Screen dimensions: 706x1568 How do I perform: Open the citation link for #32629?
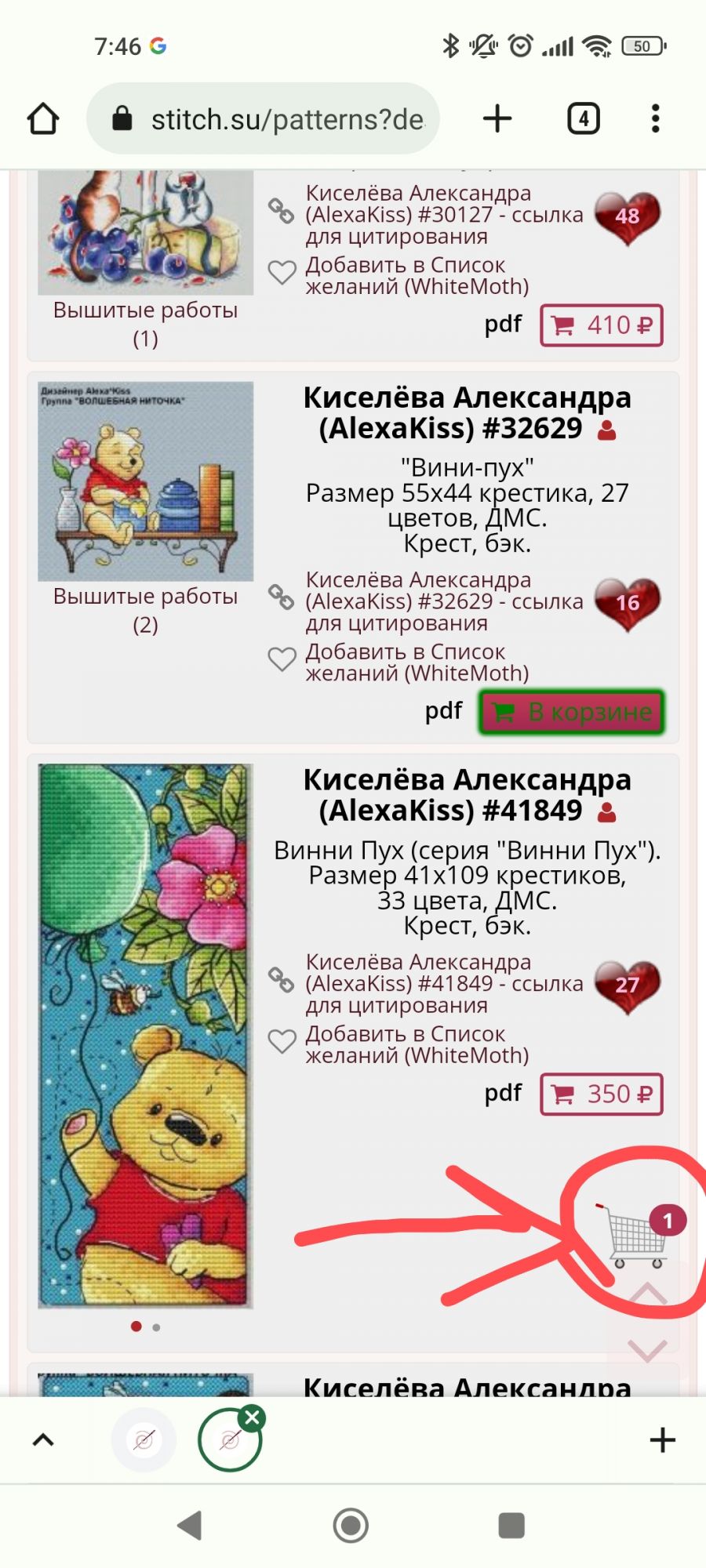coord(444,601)
